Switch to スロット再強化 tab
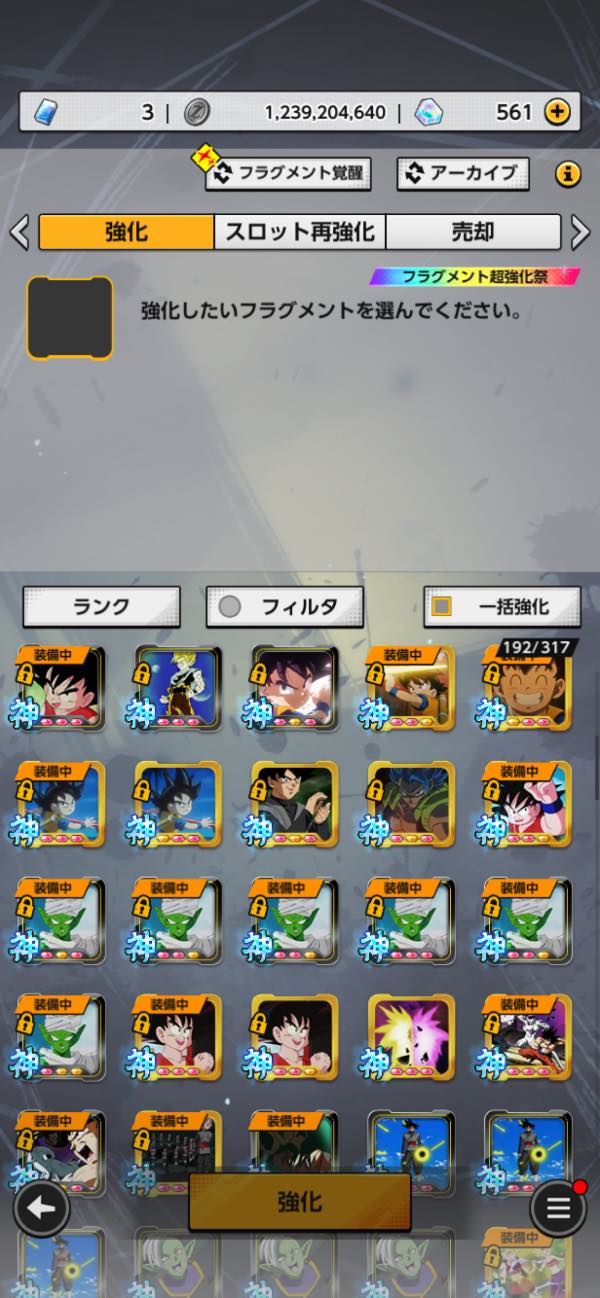Image resolution: width=600 pixels, height=1298 pixels. tap(299, 233)
